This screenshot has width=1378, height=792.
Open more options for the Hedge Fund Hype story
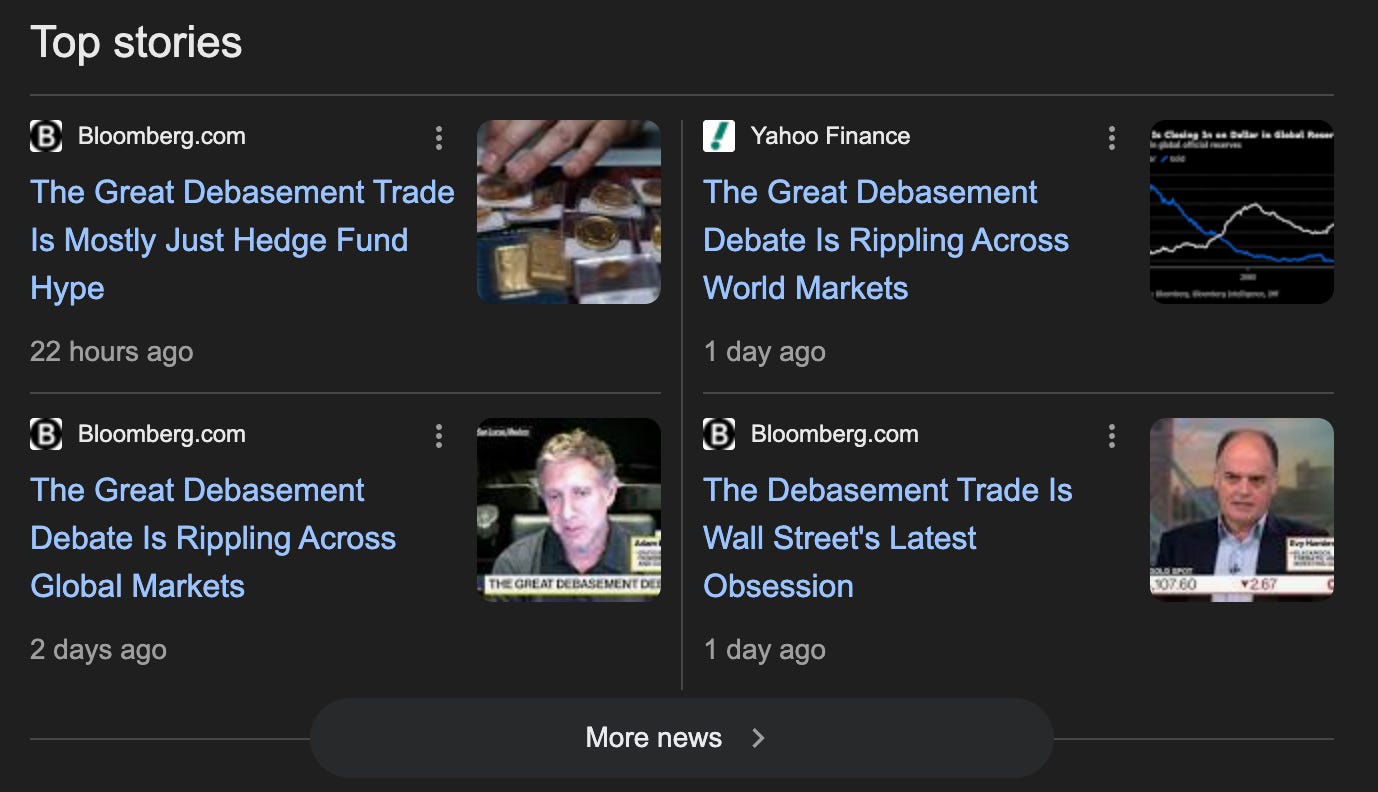[x=438, y=138]
